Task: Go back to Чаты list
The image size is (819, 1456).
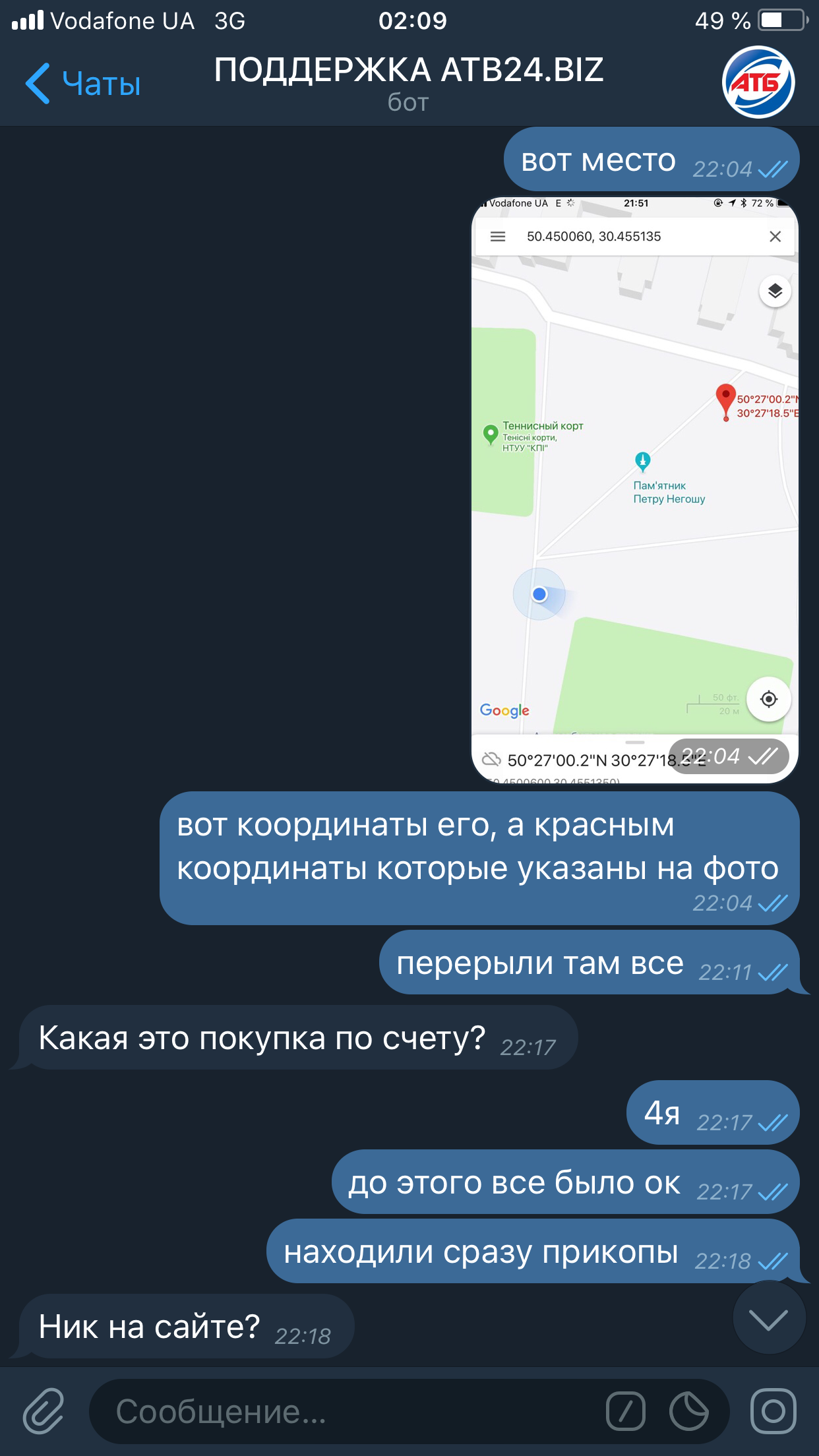Action: click(83, 84)
